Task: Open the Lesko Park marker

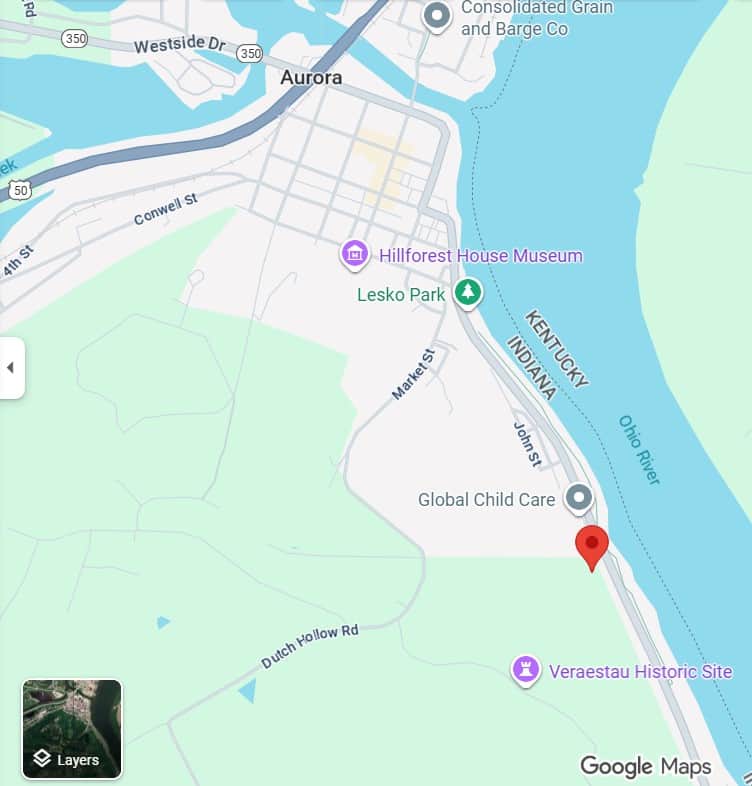Action: pos(467,293)
